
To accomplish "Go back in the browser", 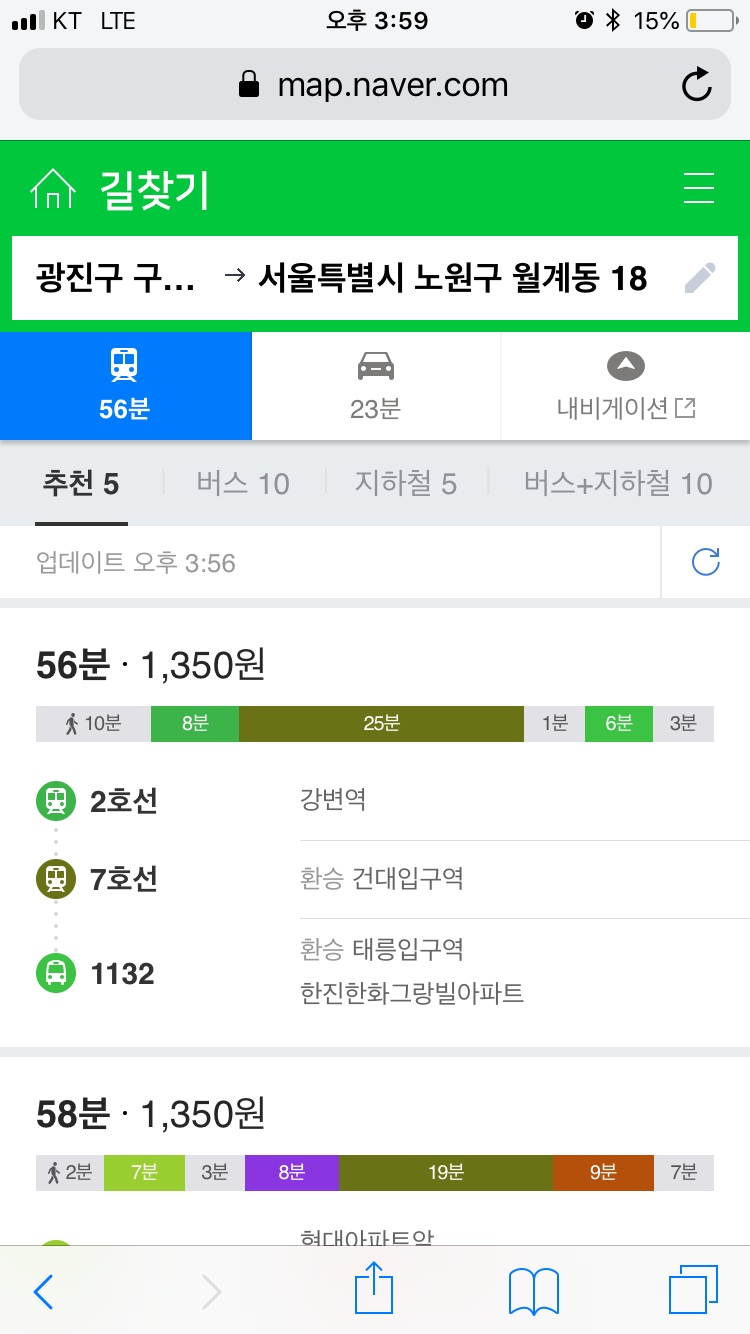I will [x=43, y=1292].
